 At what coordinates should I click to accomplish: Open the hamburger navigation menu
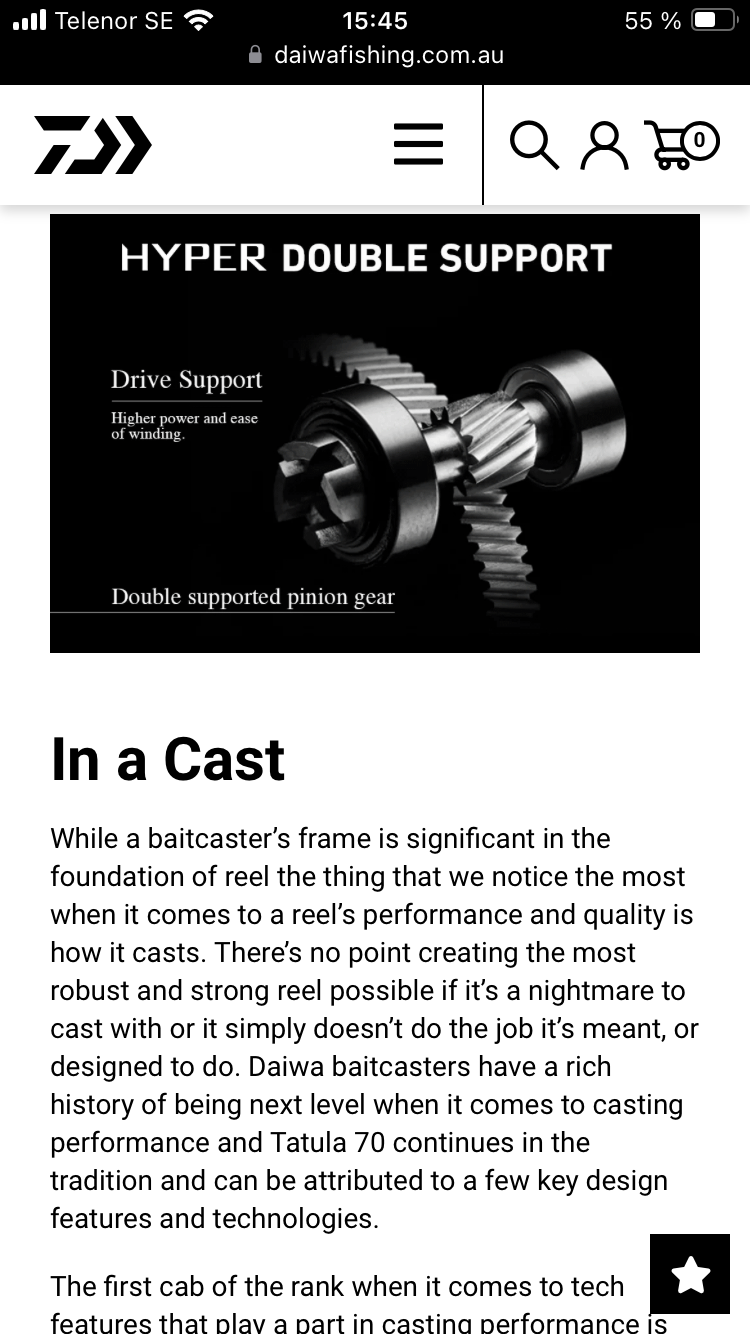click(x=418, y=144)
